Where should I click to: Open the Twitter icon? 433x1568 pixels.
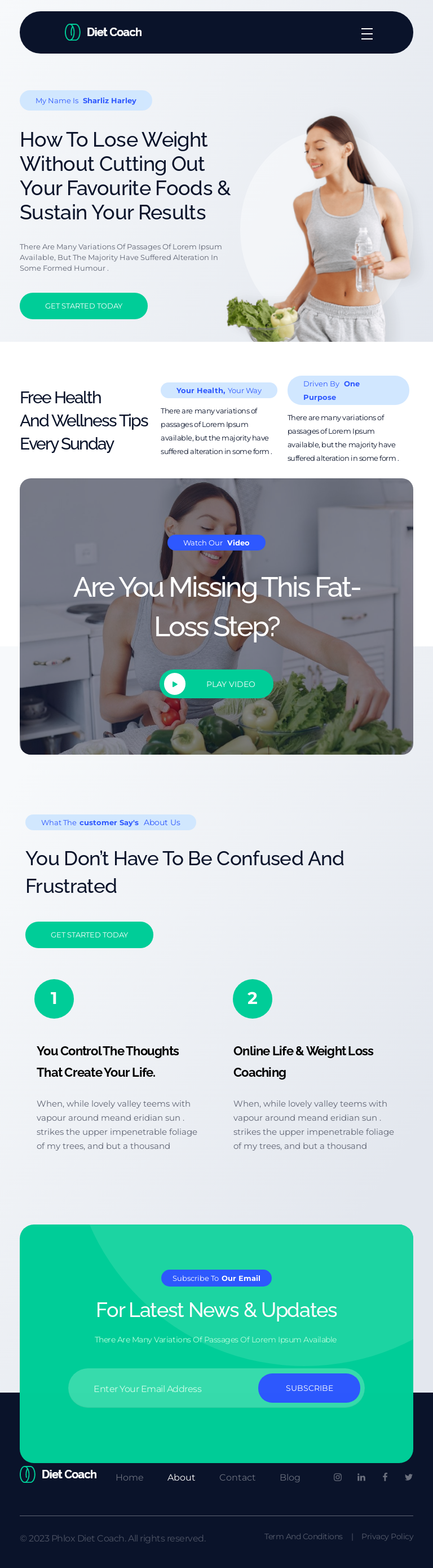click(x=409, y=1477)
